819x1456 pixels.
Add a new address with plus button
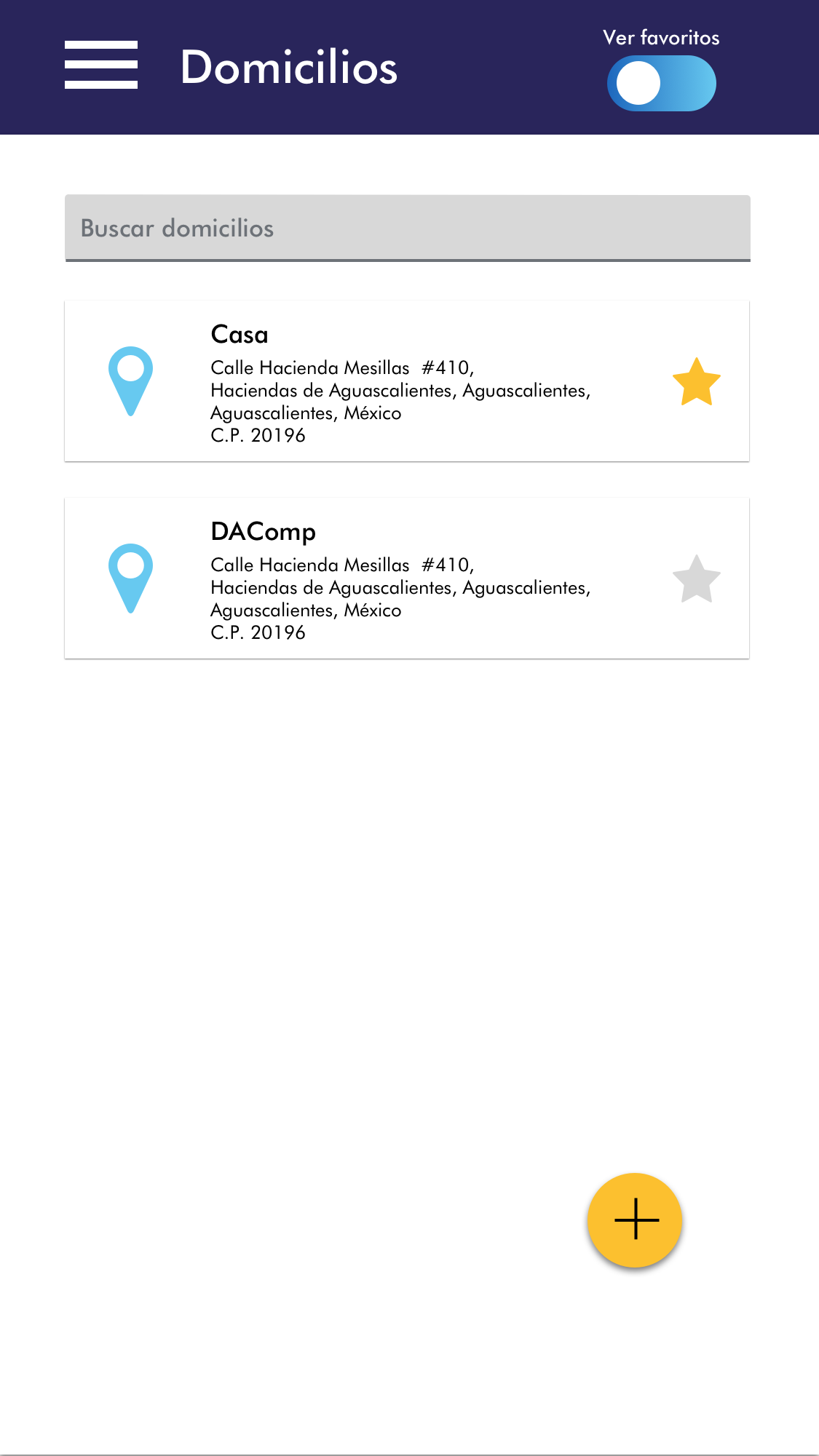(x=635, y=1220)
